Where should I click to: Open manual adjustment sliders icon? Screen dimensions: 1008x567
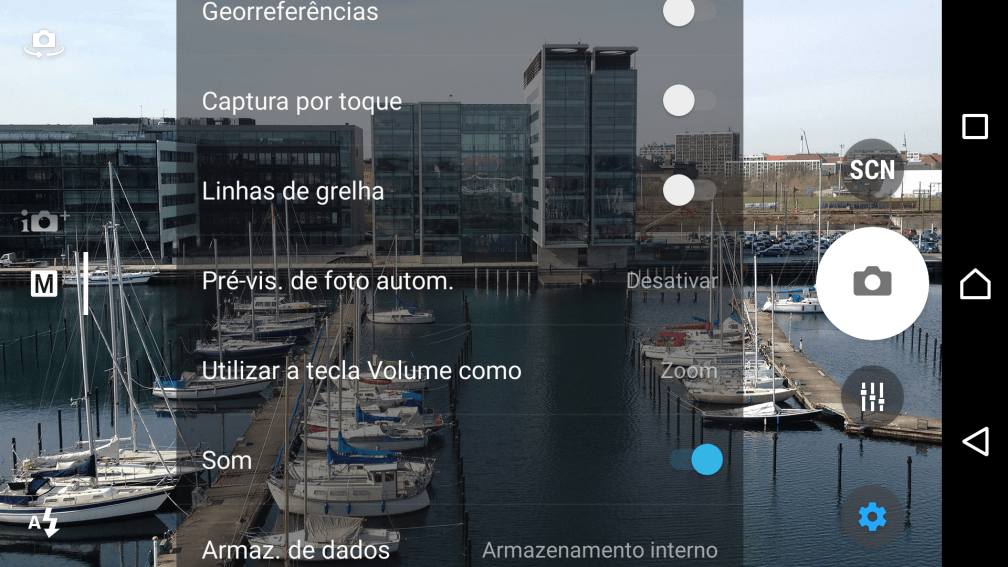pos(872,396)
